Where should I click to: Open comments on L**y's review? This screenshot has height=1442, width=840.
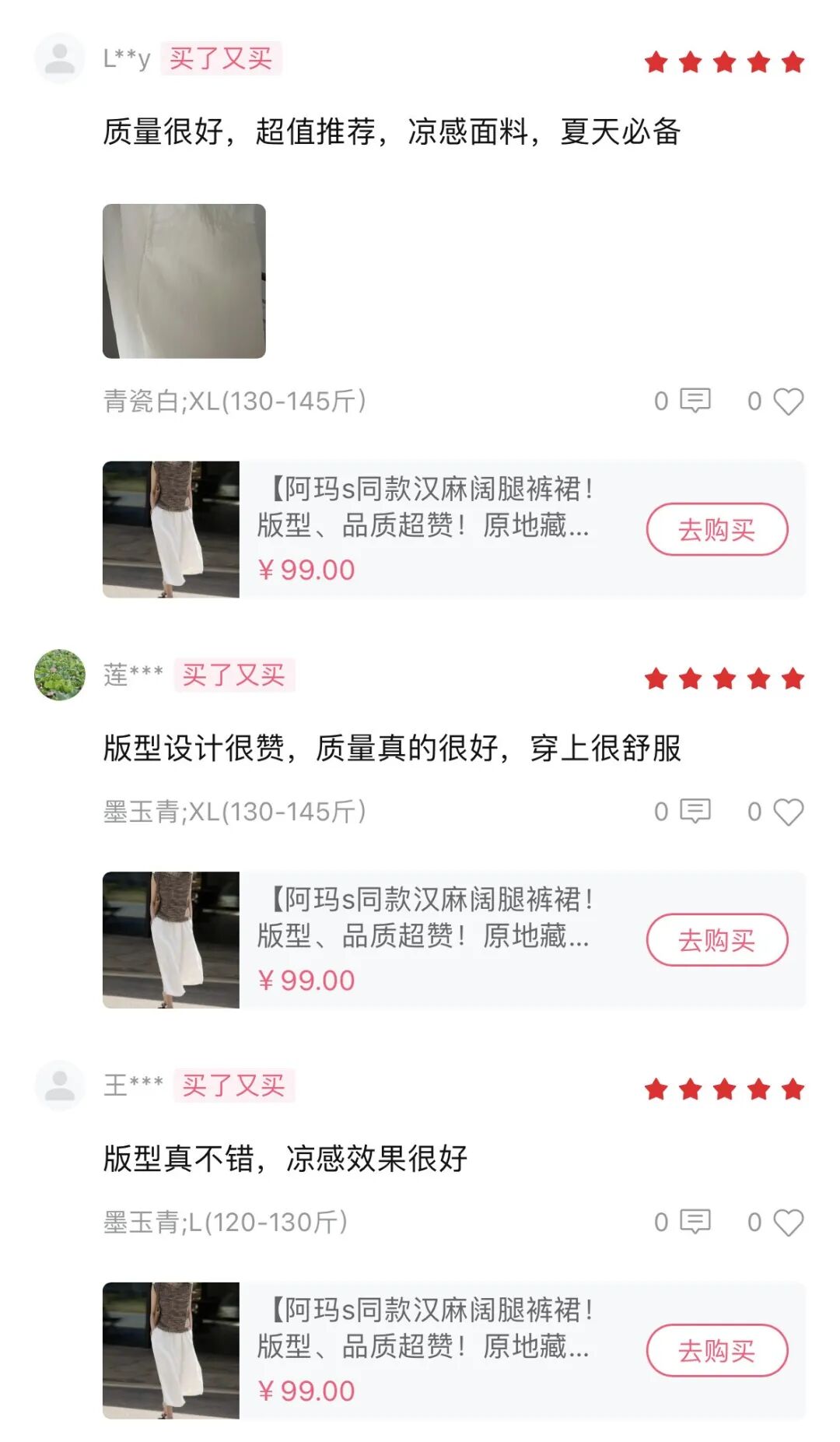(x=695, y=401)
